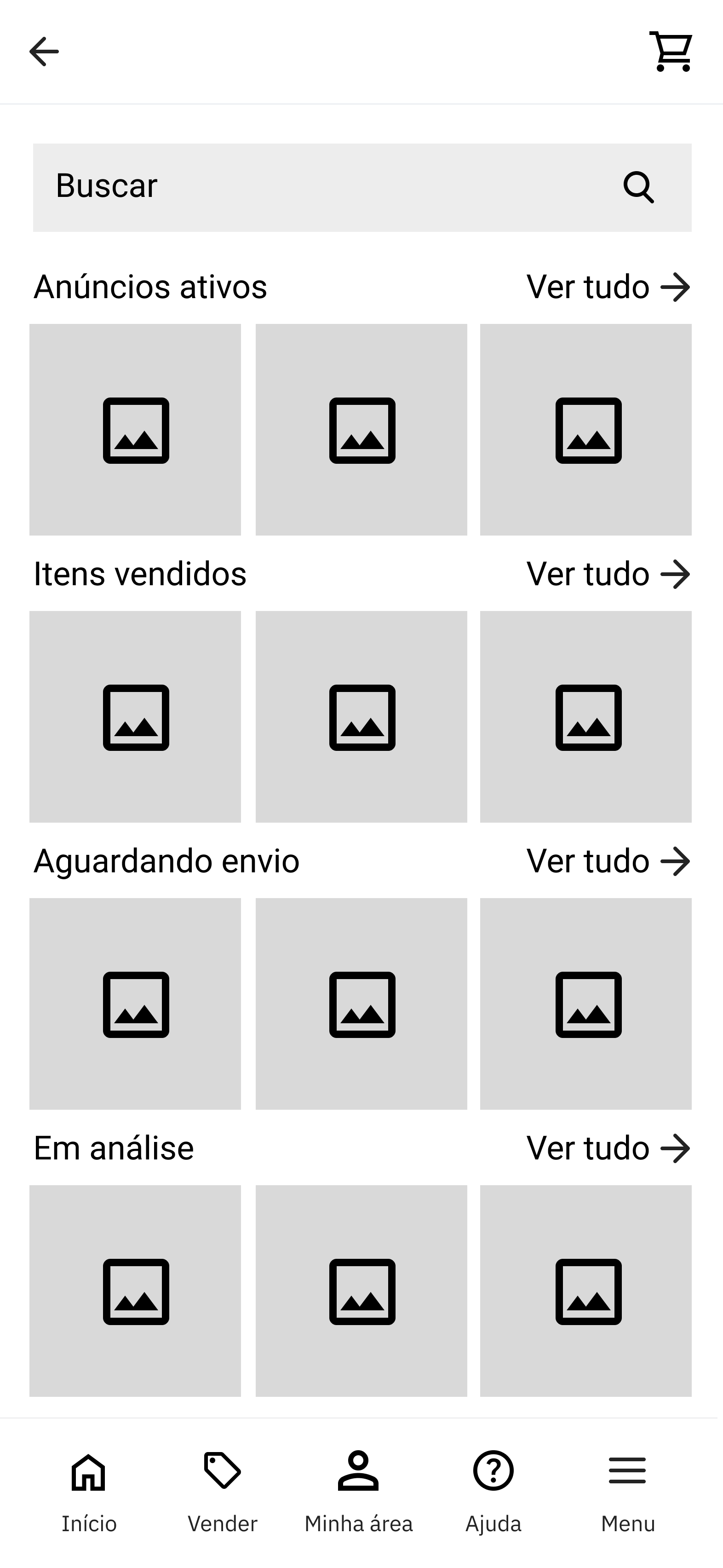This screenshot has width=723, height=1568.
Task: Open third item in Anúncios ativos
Action: pyautogui.click(x=585, y=430)
